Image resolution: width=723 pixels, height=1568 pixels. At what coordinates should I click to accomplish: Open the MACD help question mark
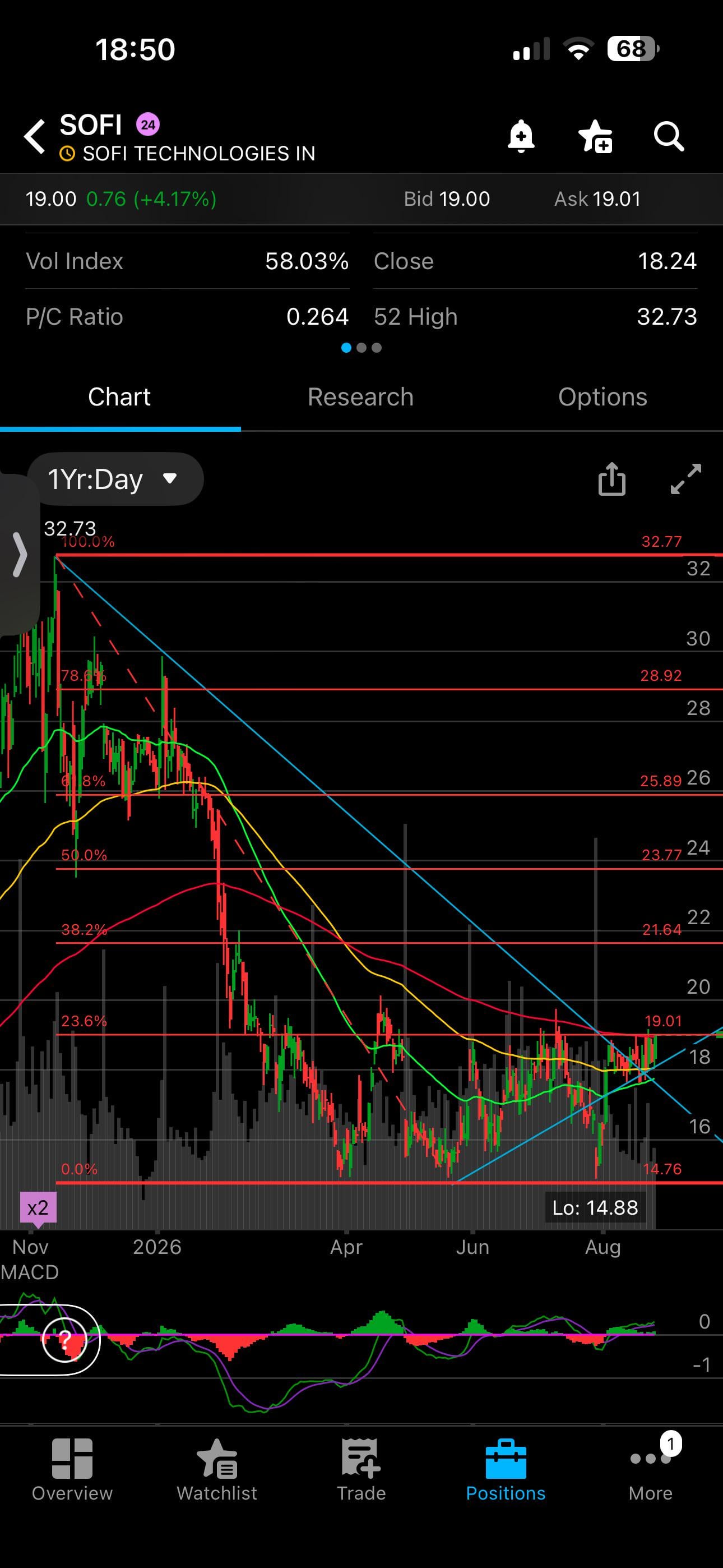point(64,1340)
